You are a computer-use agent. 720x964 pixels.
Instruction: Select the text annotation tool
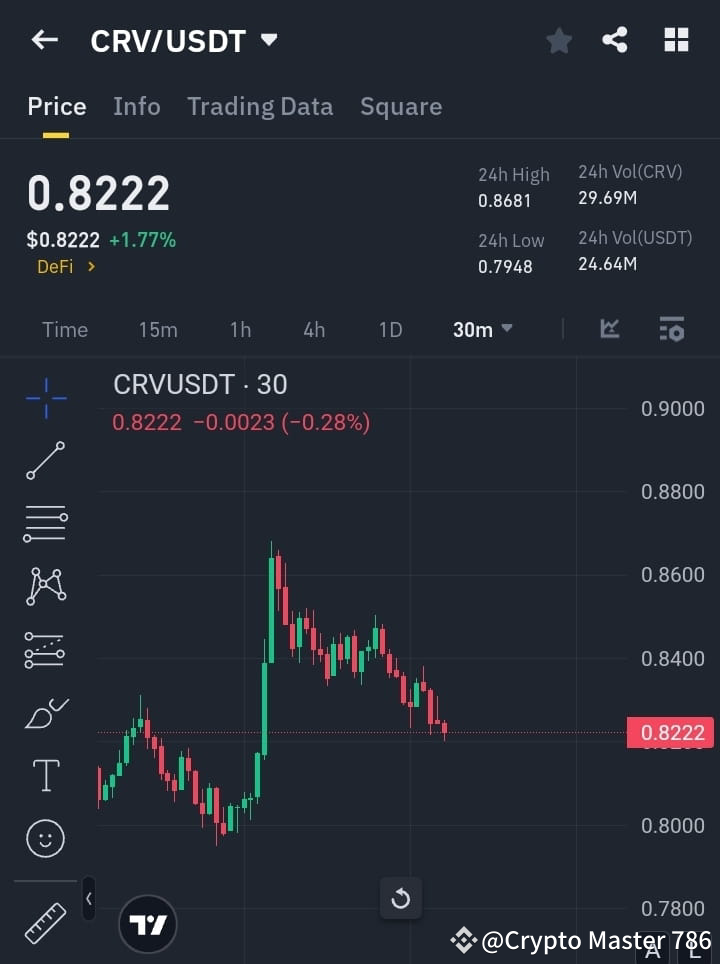click(x=45, y=775)
